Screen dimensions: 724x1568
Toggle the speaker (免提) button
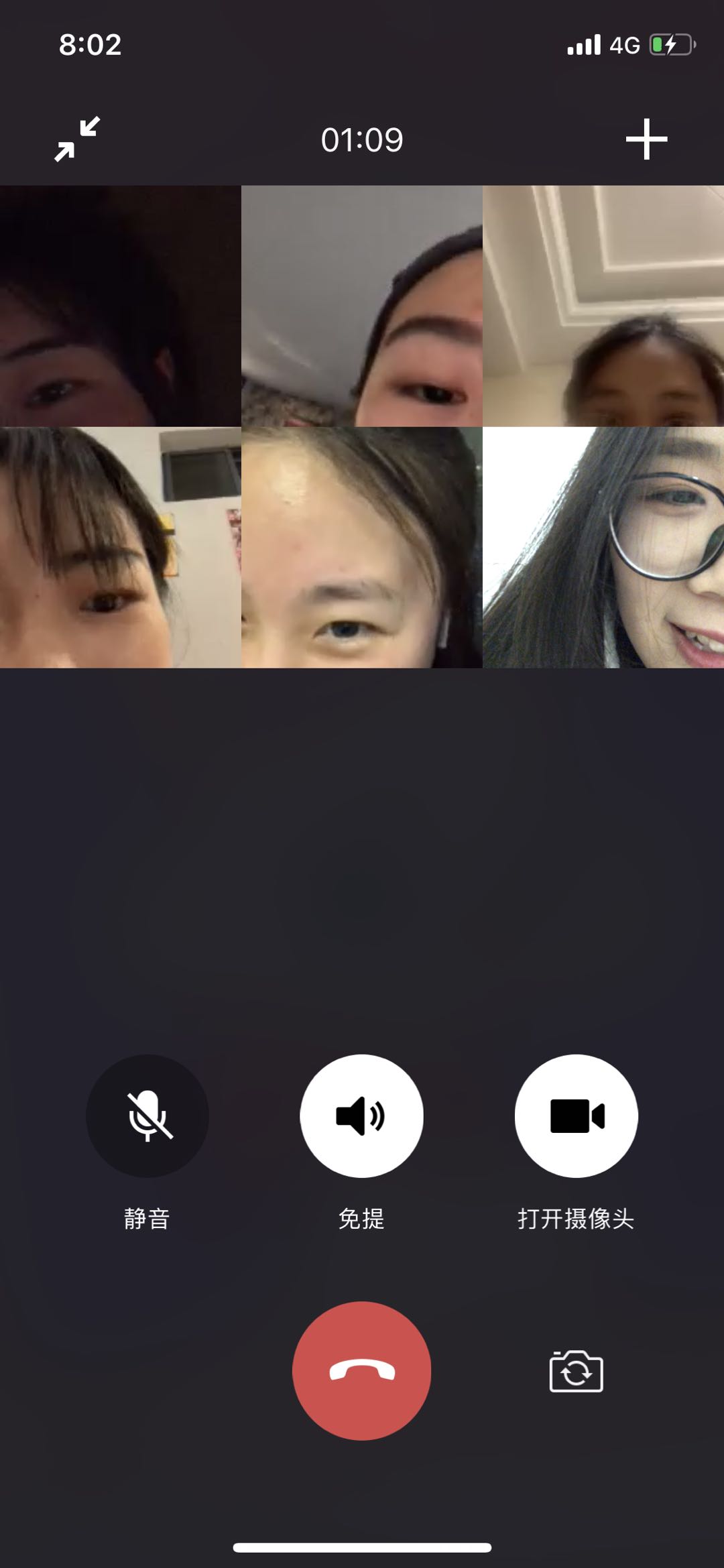point(361,1115)
